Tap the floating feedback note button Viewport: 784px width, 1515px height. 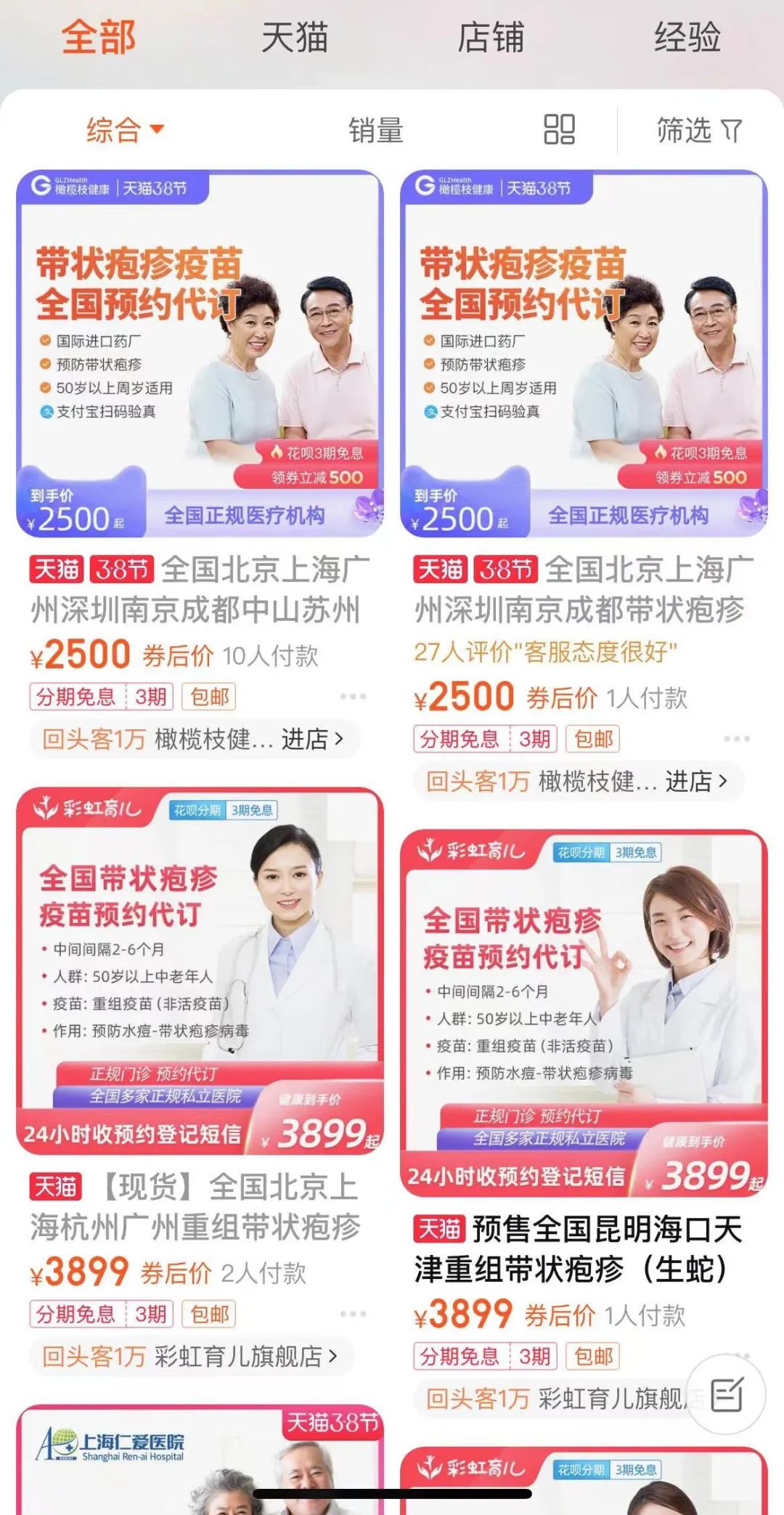click(x=726, y=1394)
